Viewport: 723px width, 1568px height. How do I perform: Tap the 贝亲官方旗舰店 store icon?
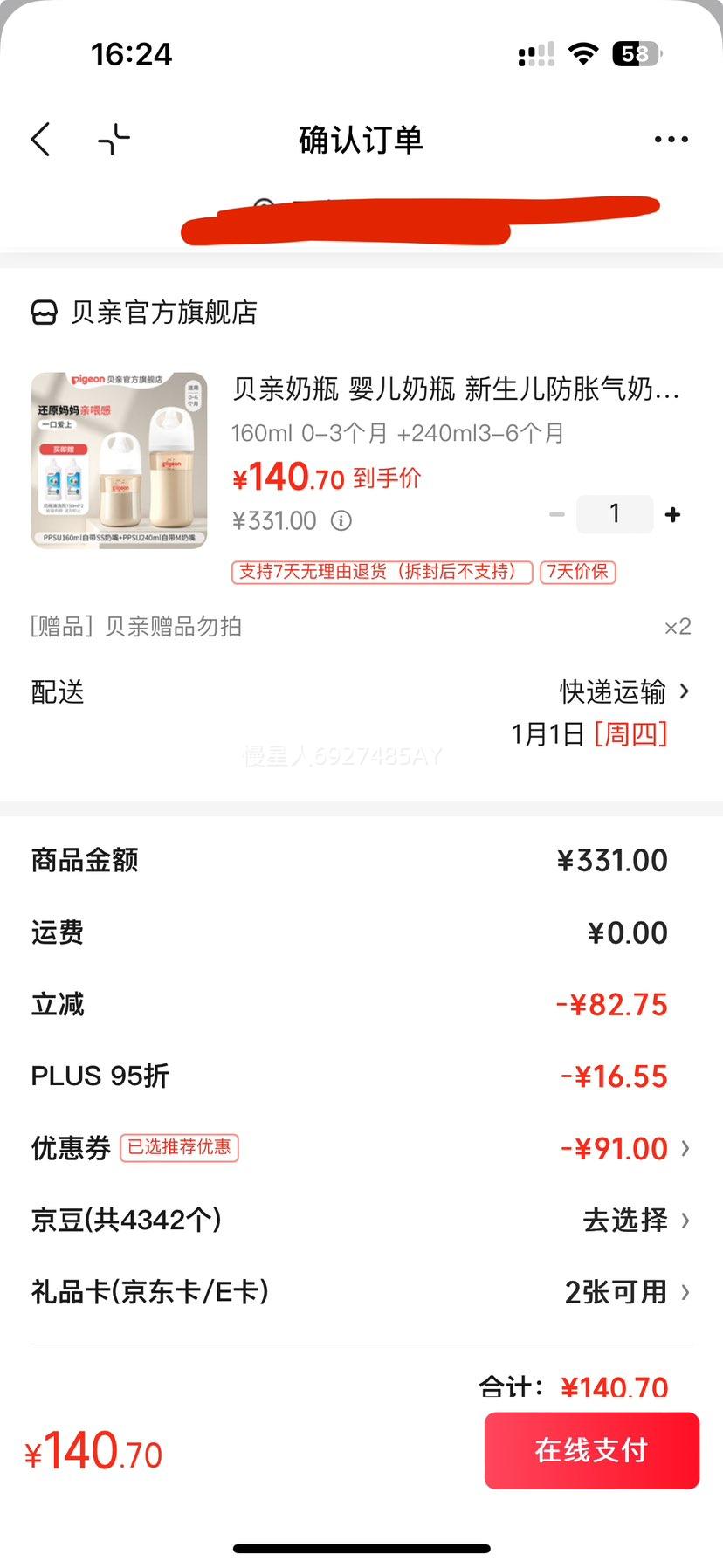tap(44, 313)
